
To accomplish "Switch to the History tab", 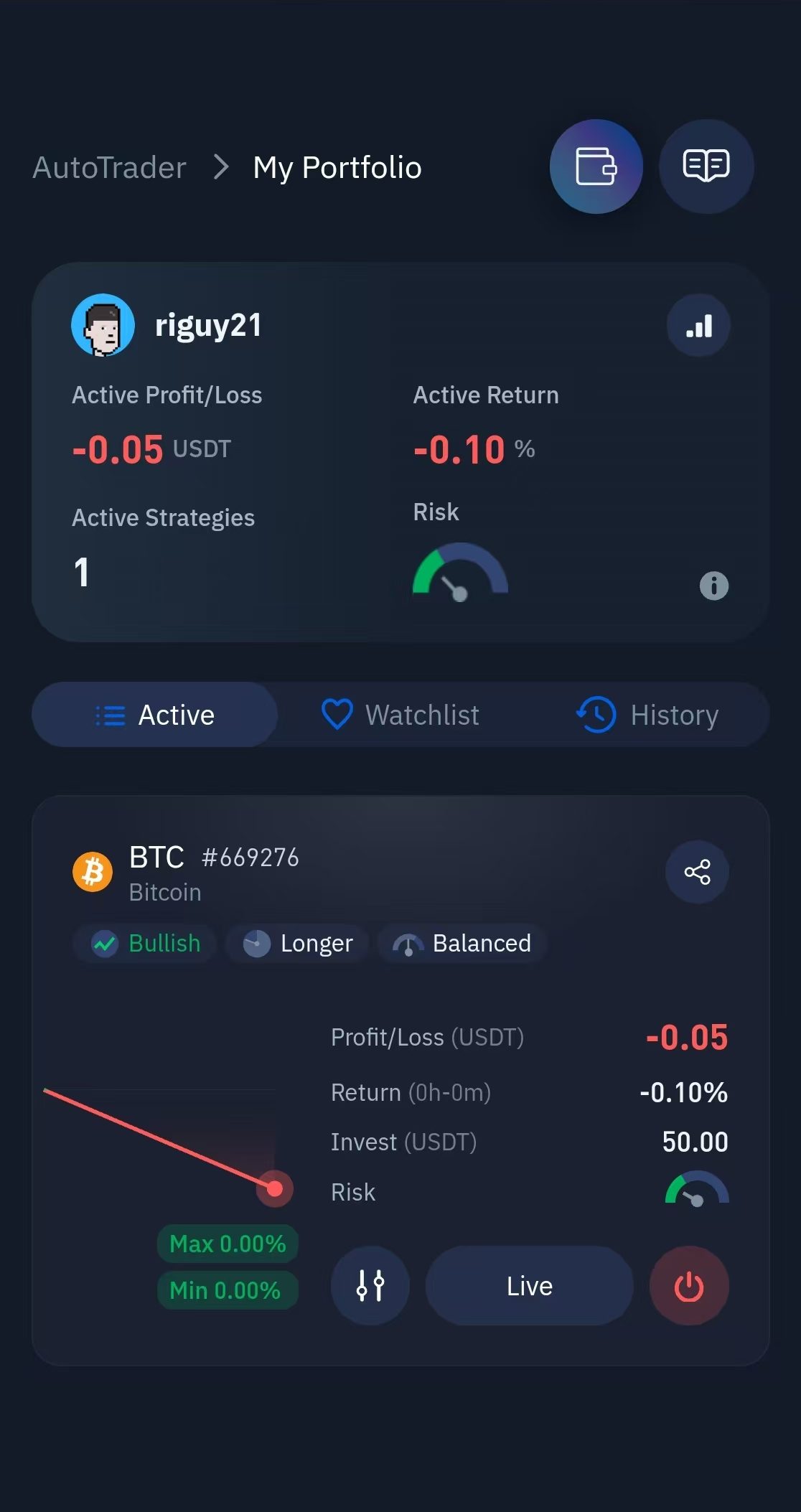I will tap(647, 715).
